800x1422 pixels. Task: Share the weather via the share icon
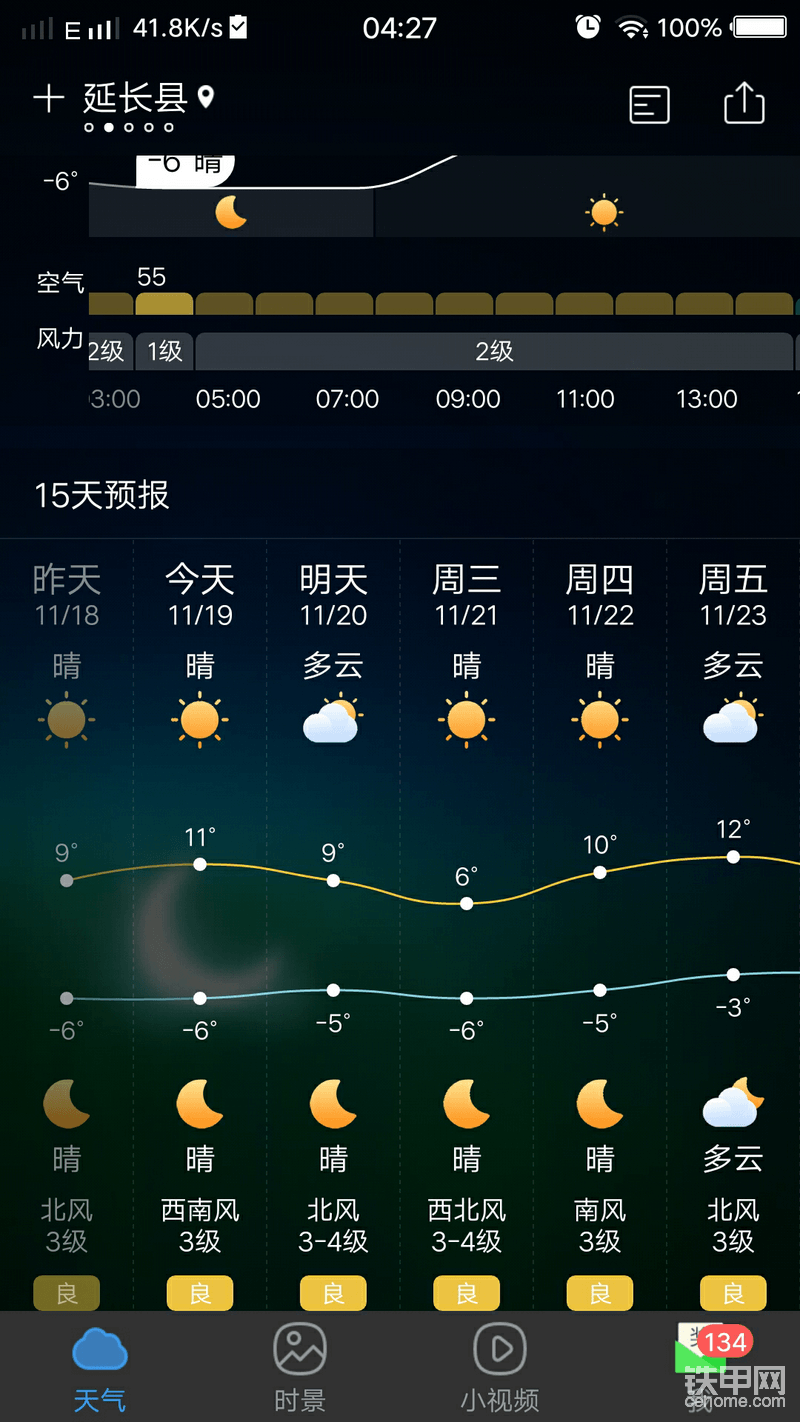pos(744,104)
